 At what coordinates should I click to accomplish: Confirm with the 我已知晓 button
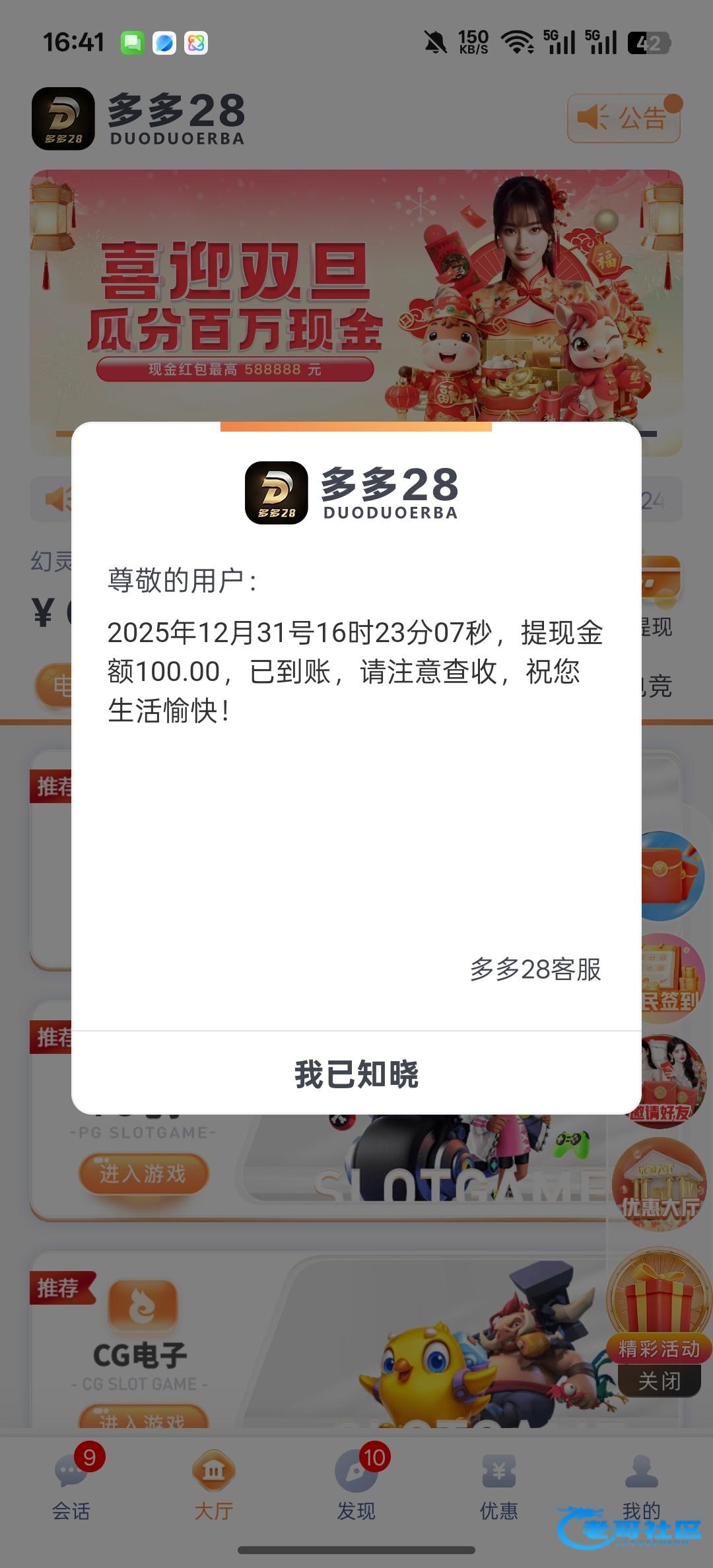[x=356, y=1074]
